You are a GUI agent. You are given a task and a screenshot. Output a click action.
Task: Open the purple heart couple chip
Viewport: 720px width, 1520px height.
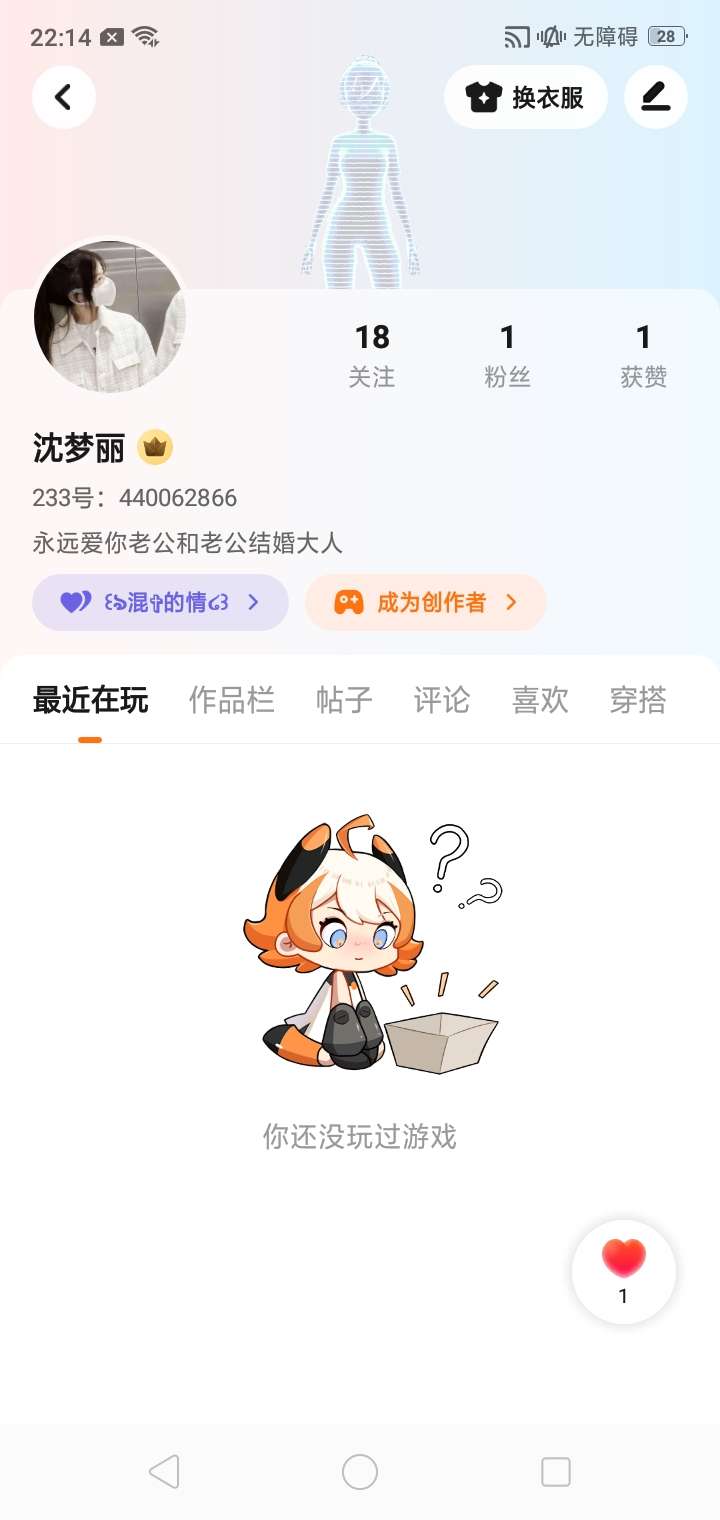(x=160, y=602)
